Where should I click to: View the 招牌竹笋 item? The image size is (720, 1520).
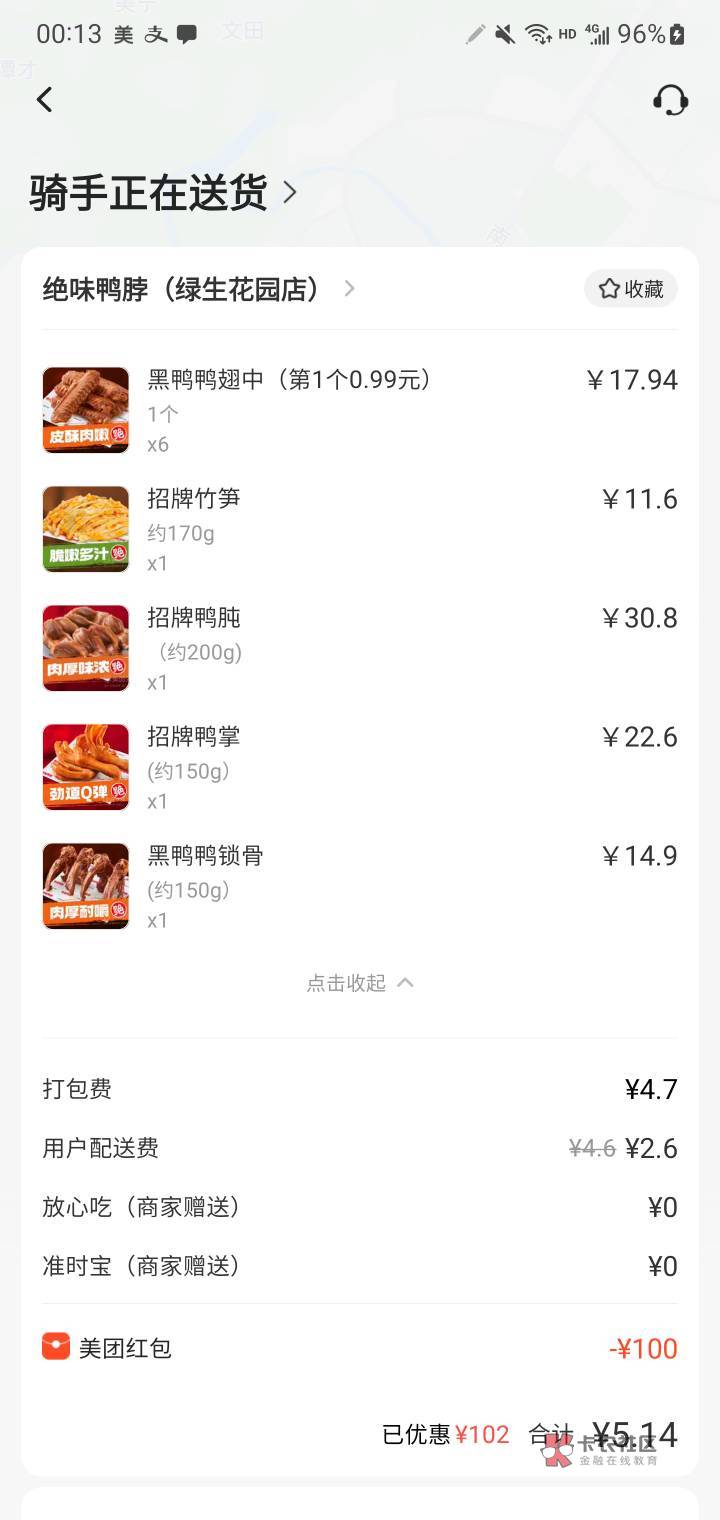[x=194, y=499]
